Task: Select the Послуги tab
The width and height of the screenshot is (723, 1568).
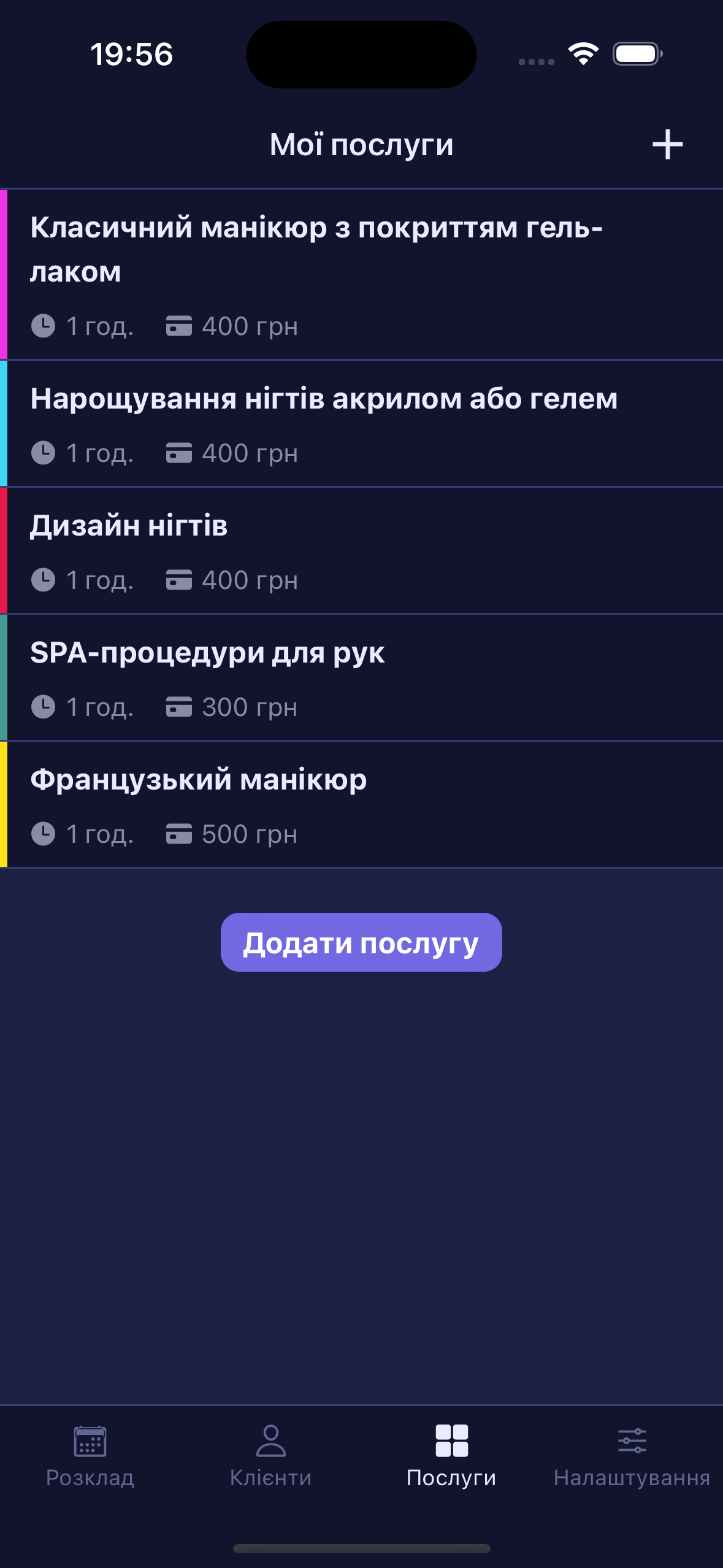Action: click(451, 1456)
